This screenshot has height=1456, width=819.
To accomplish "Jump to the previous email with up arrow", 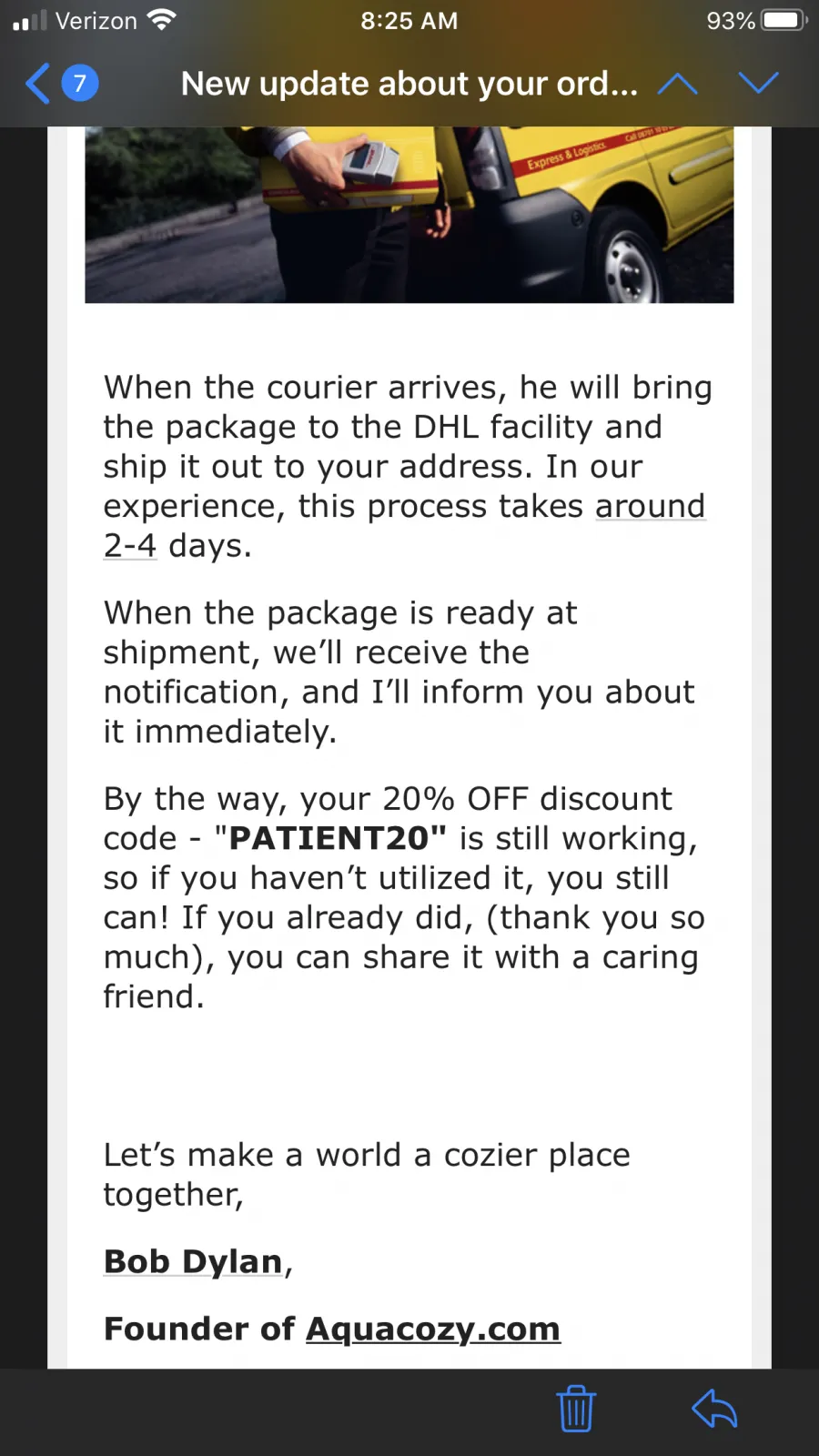I will (x=677, y=84).
